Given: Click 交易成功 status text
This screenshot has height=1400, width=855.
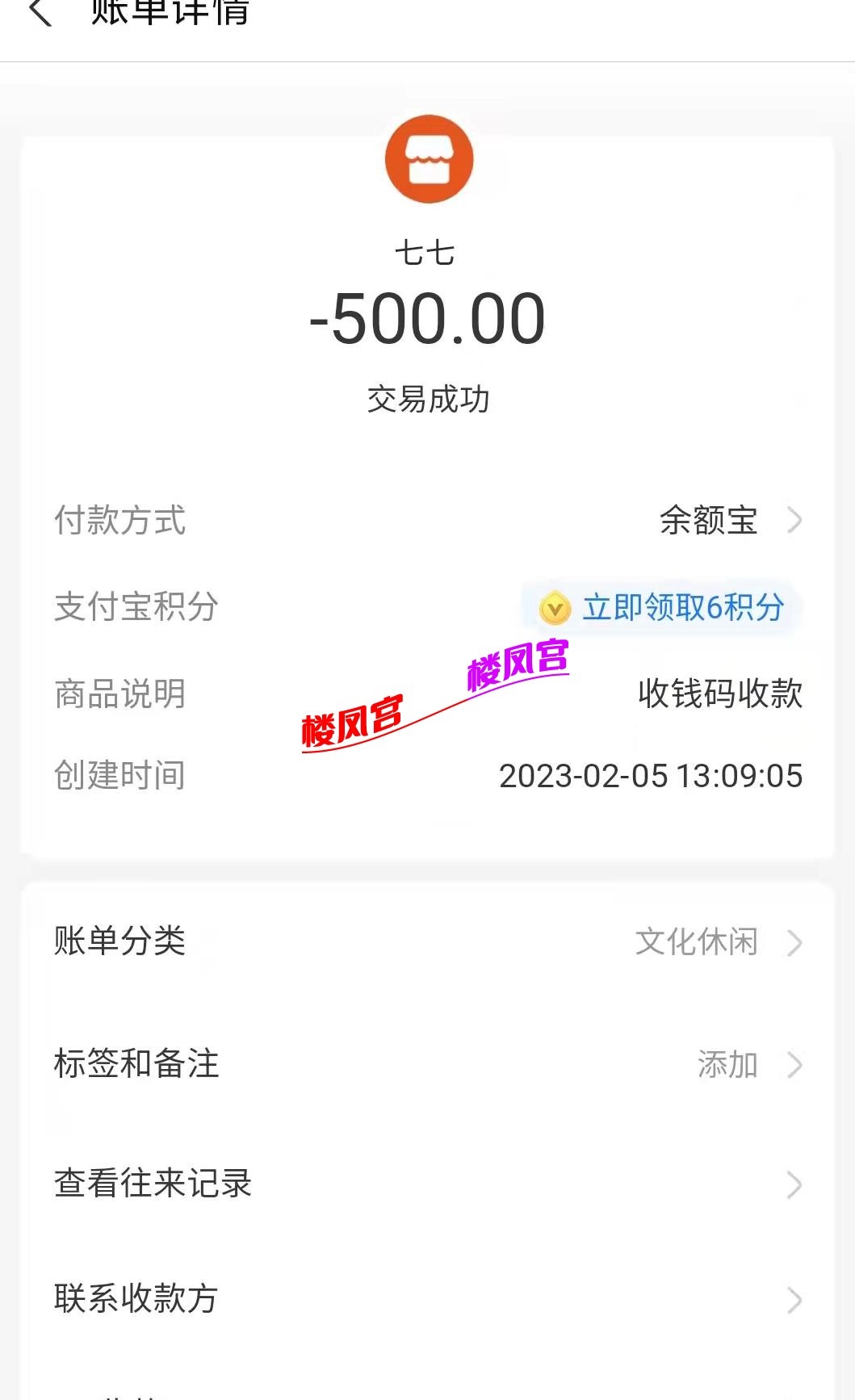Looking at the screenshot, I should (x=427, y=397).
